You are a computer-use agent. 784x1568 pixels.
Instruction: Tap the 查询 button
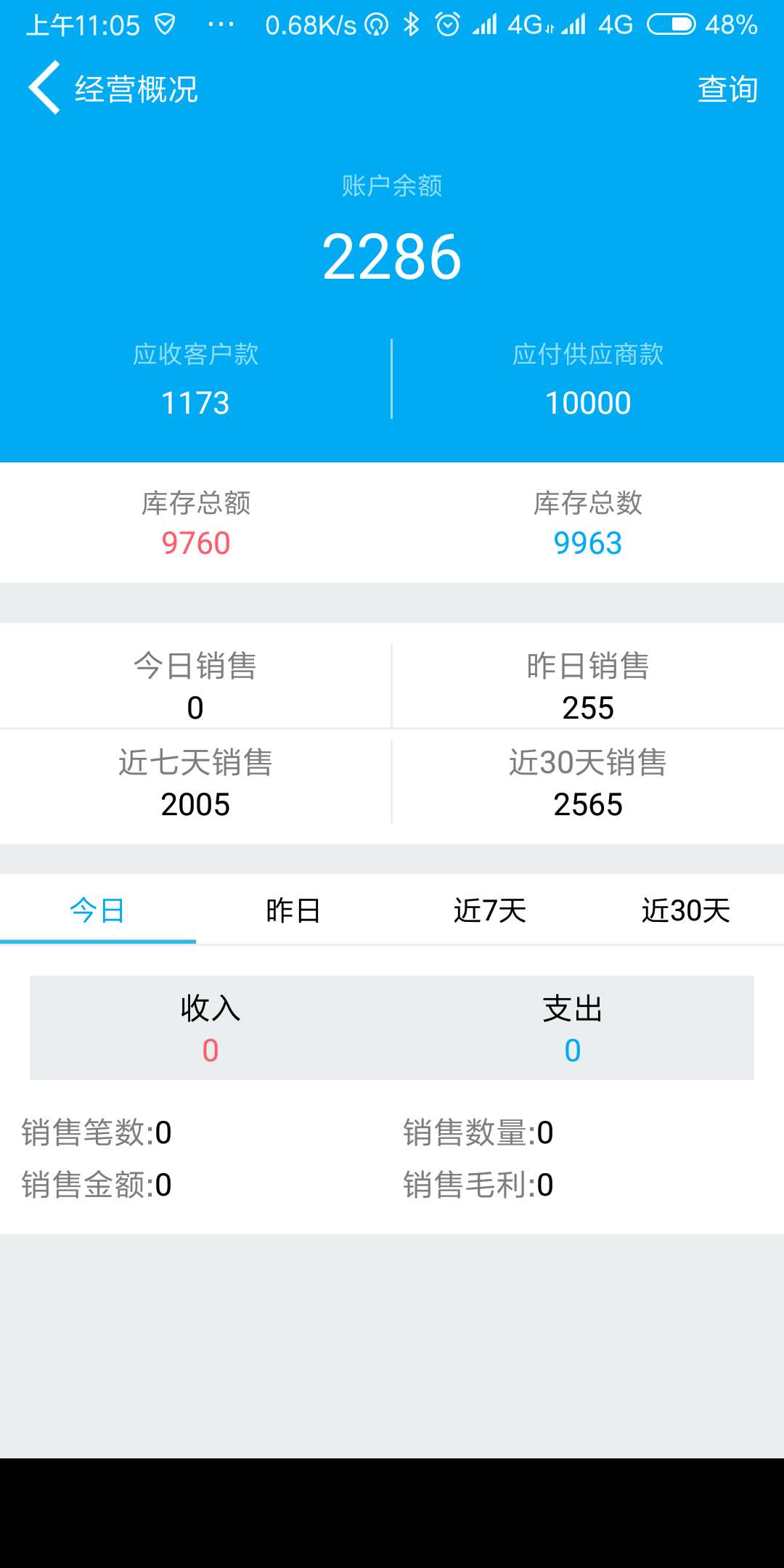coord(727,89)
